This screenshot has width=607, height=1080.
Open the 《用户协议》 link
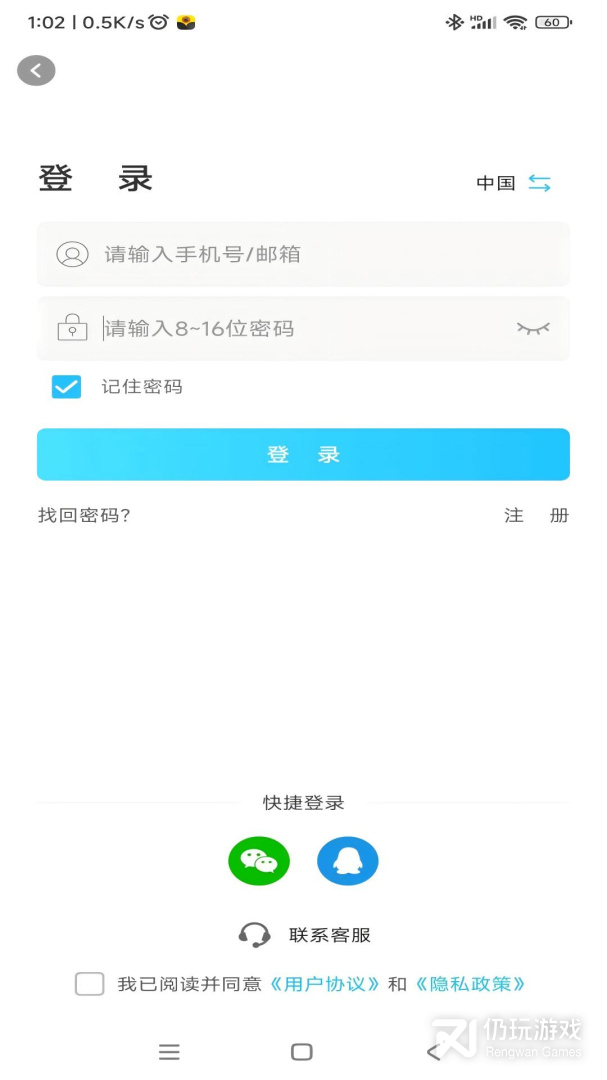click(x=326, y=984)
